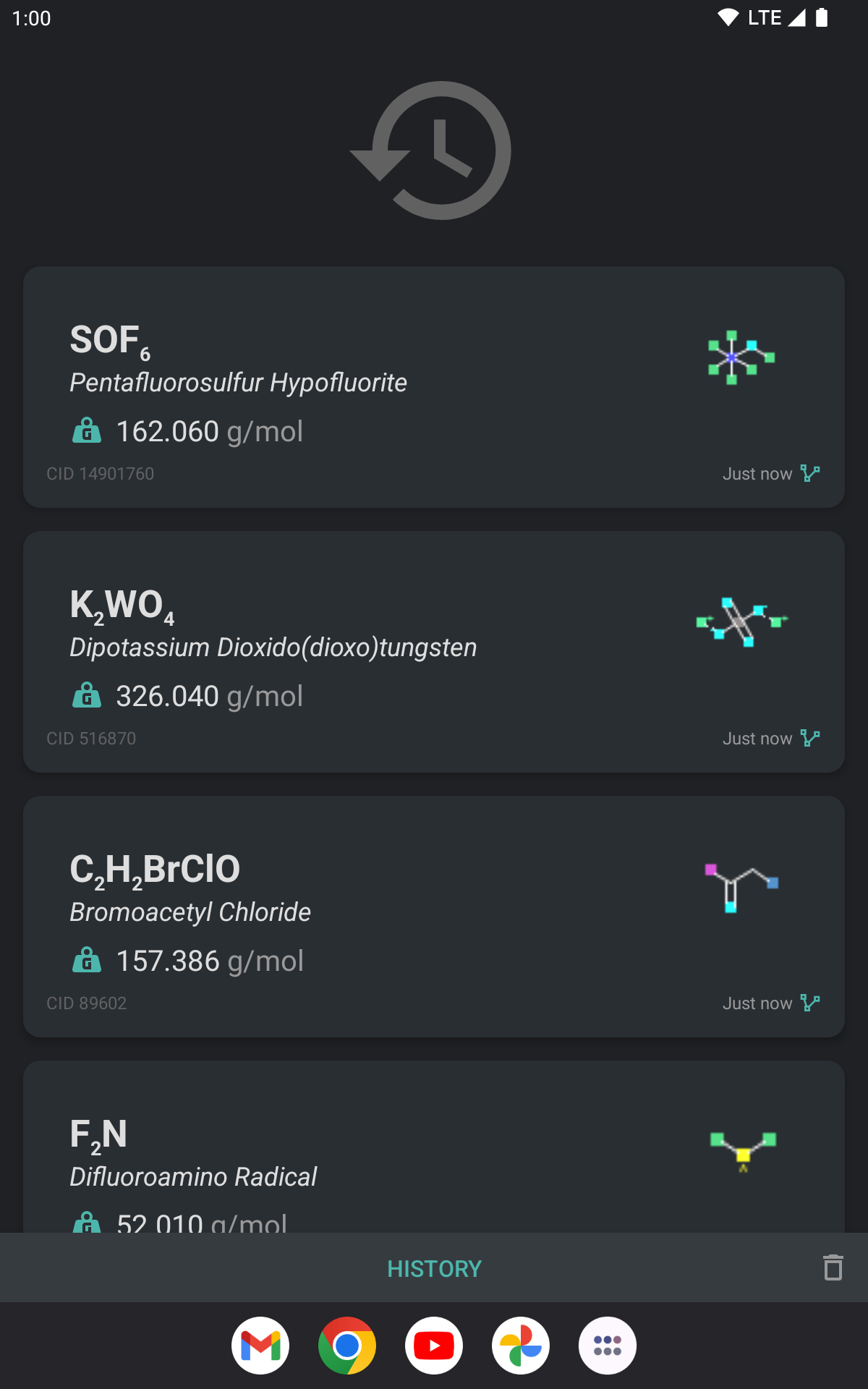Click the molar mass weight icon for SOF6
The height and width of the screenshot is (1389, 868).
pos(85,431)
